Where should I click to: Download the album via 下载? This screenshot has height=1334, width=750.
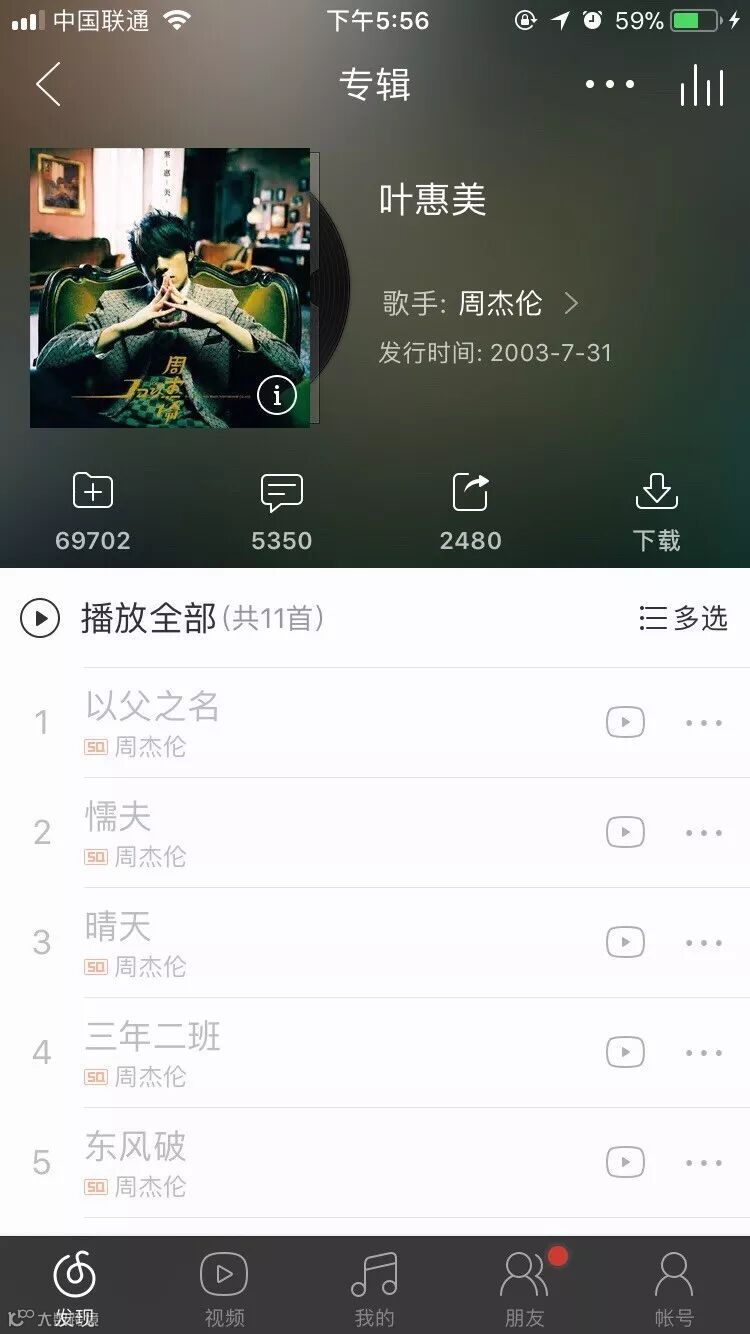click(656, 512)
